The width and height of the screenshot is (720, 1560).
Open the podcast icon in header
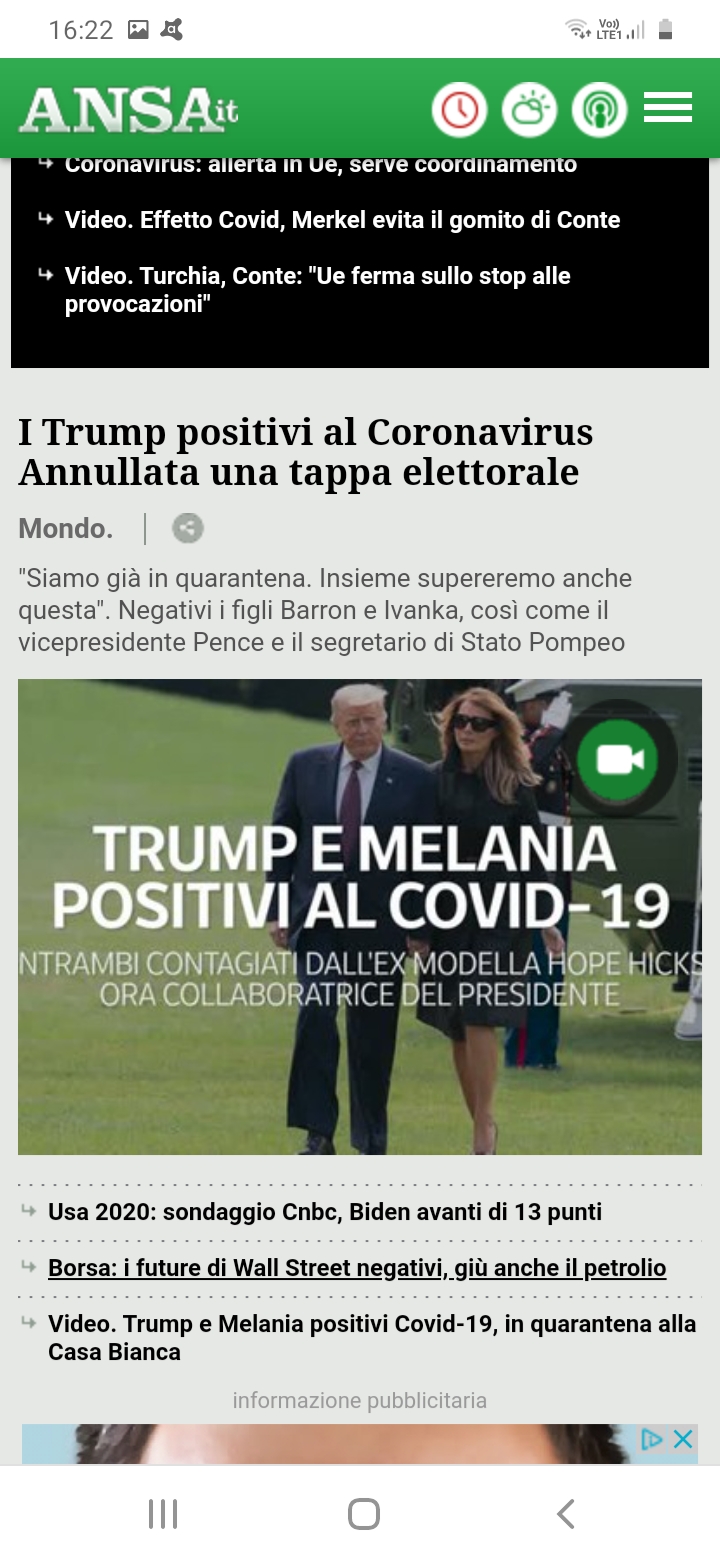click(x=599, y=109)
